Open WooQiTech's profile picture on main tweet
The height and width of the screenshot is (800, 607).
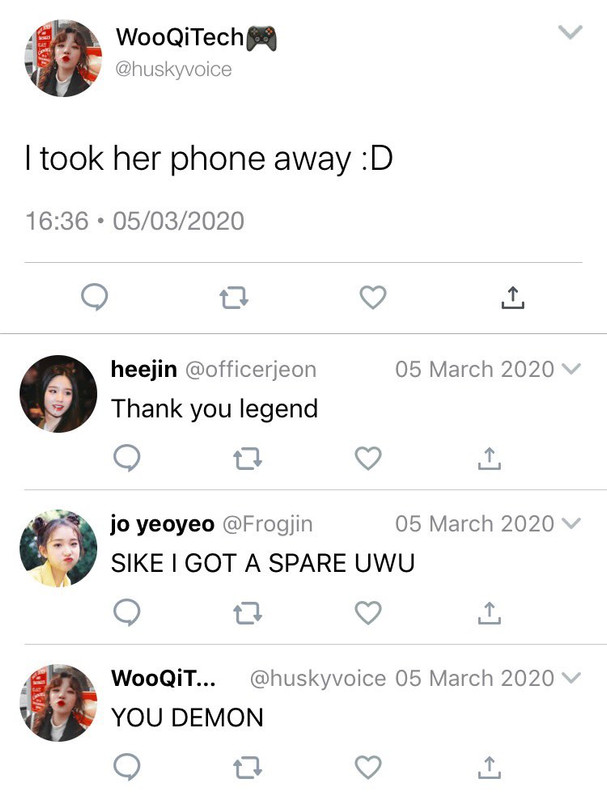(x=63, y=58)
